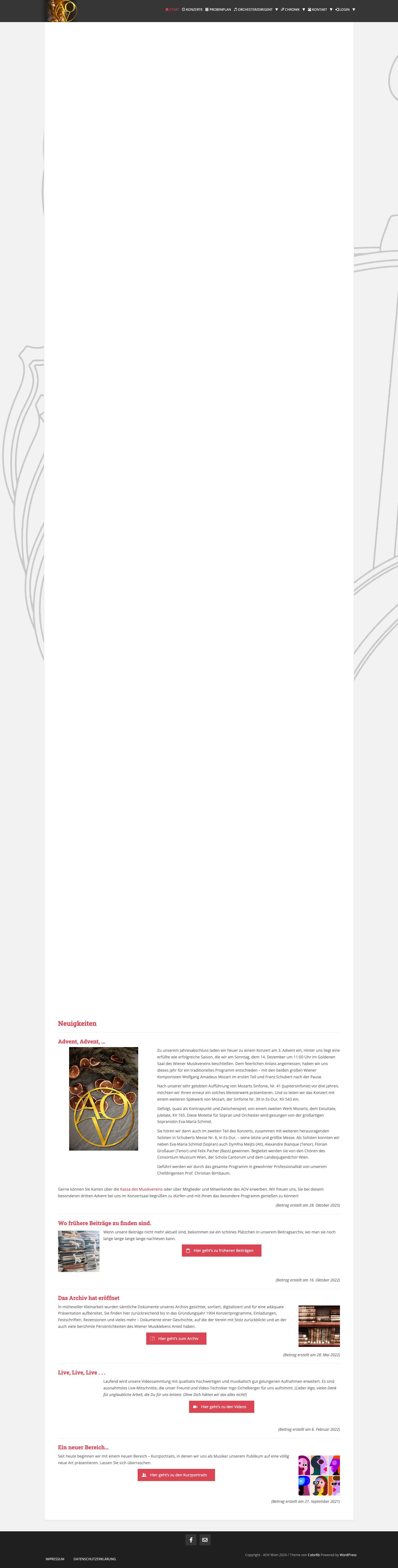Tap Hier geht's zu den Kurzportraits

[x=176, y=1475]
